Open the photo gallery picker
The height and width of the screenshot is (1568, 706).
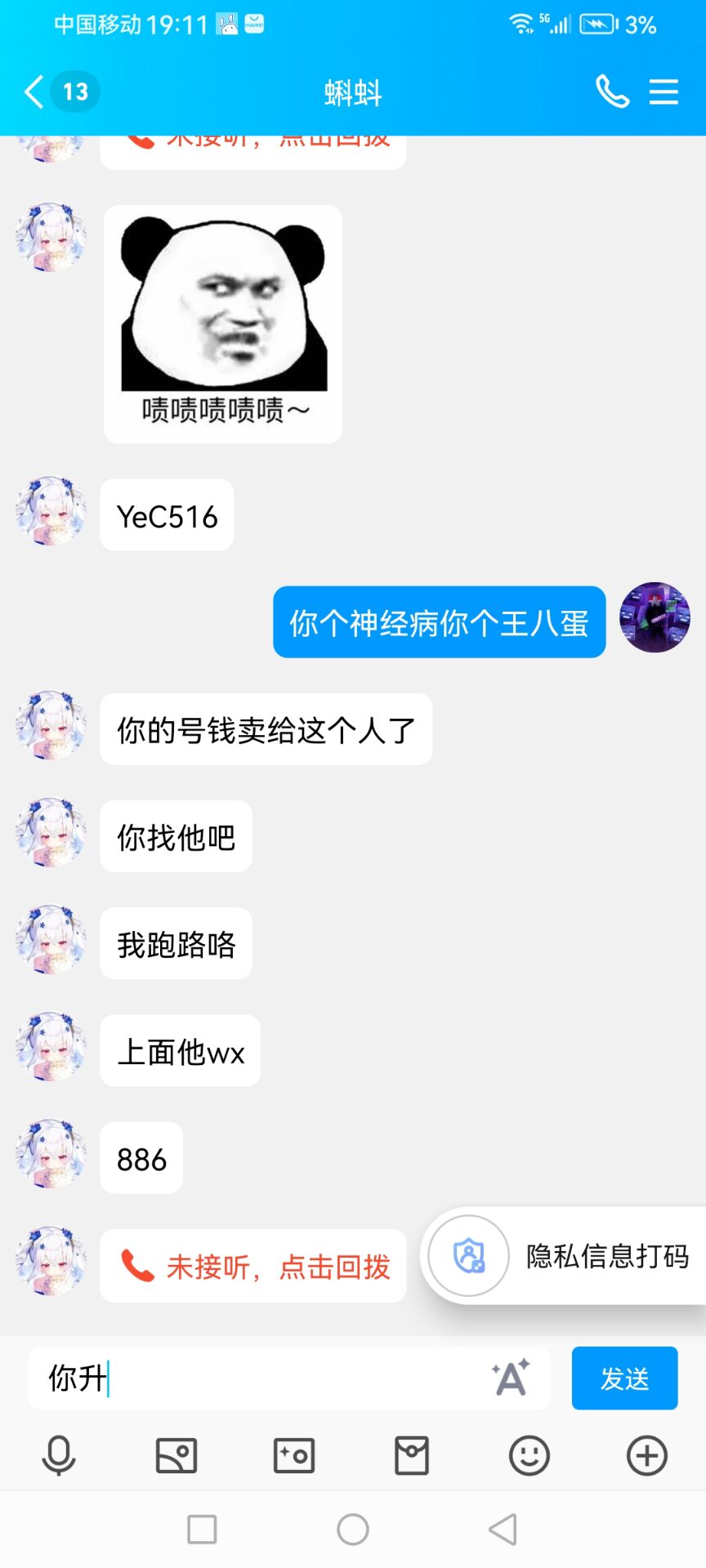click(176, 1456)
